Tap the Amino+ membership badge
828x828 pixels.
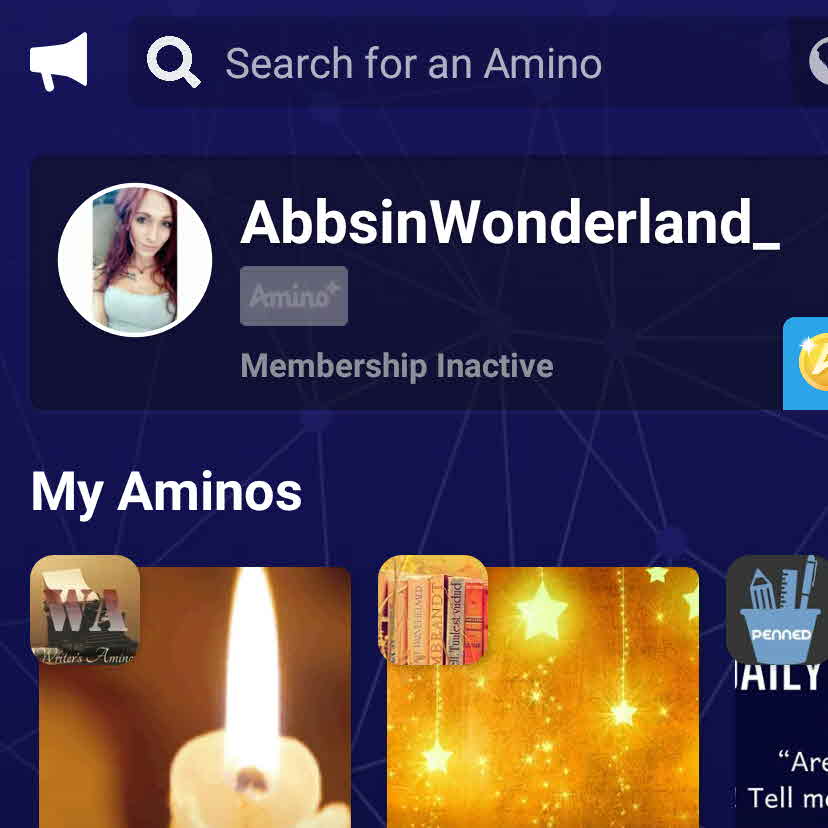pyautogui.click(x=293, y=296)
